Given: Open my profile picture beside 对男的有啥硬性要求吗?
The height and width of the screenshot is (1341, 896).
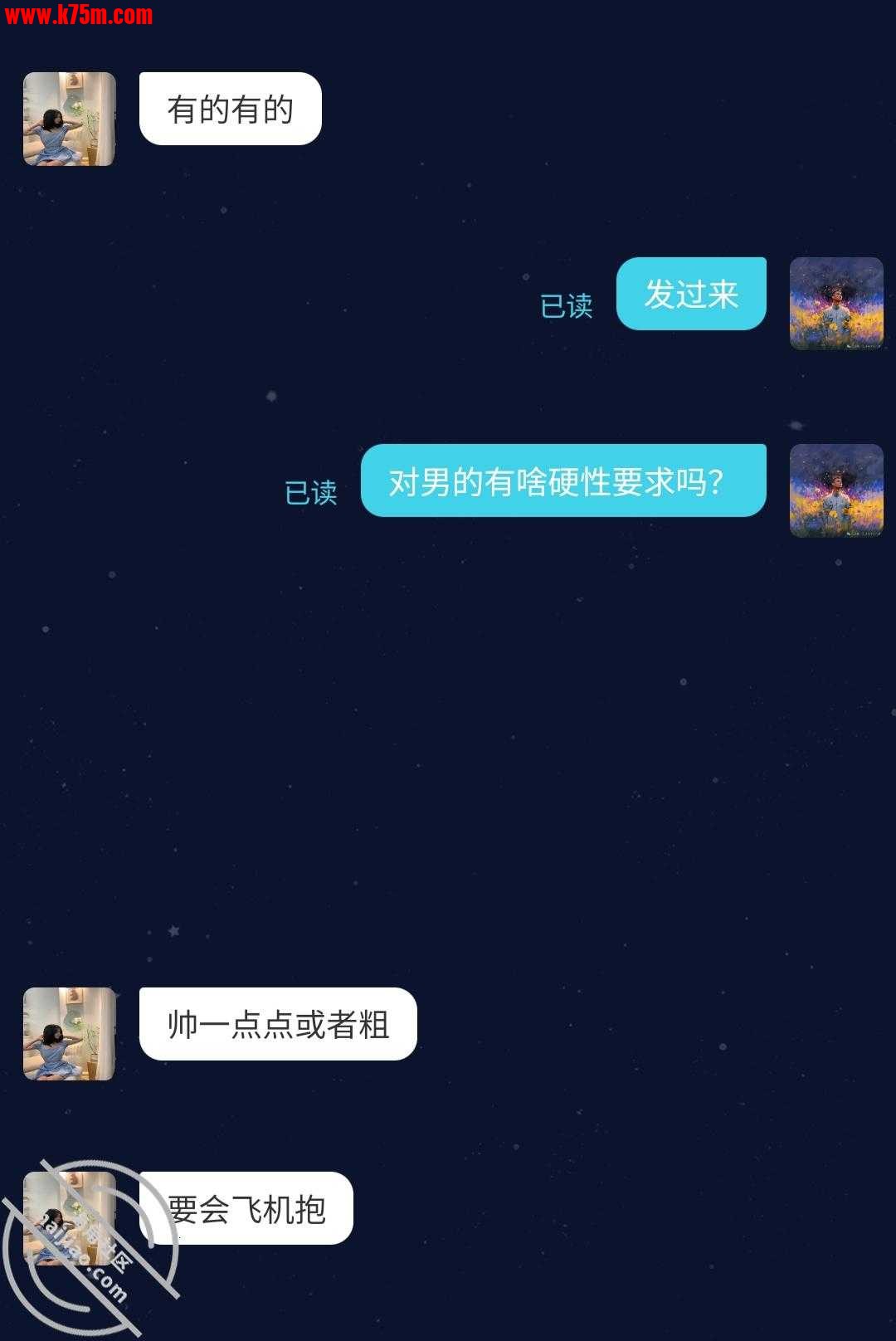Looking at the screenshot, I should coord(835,490).
